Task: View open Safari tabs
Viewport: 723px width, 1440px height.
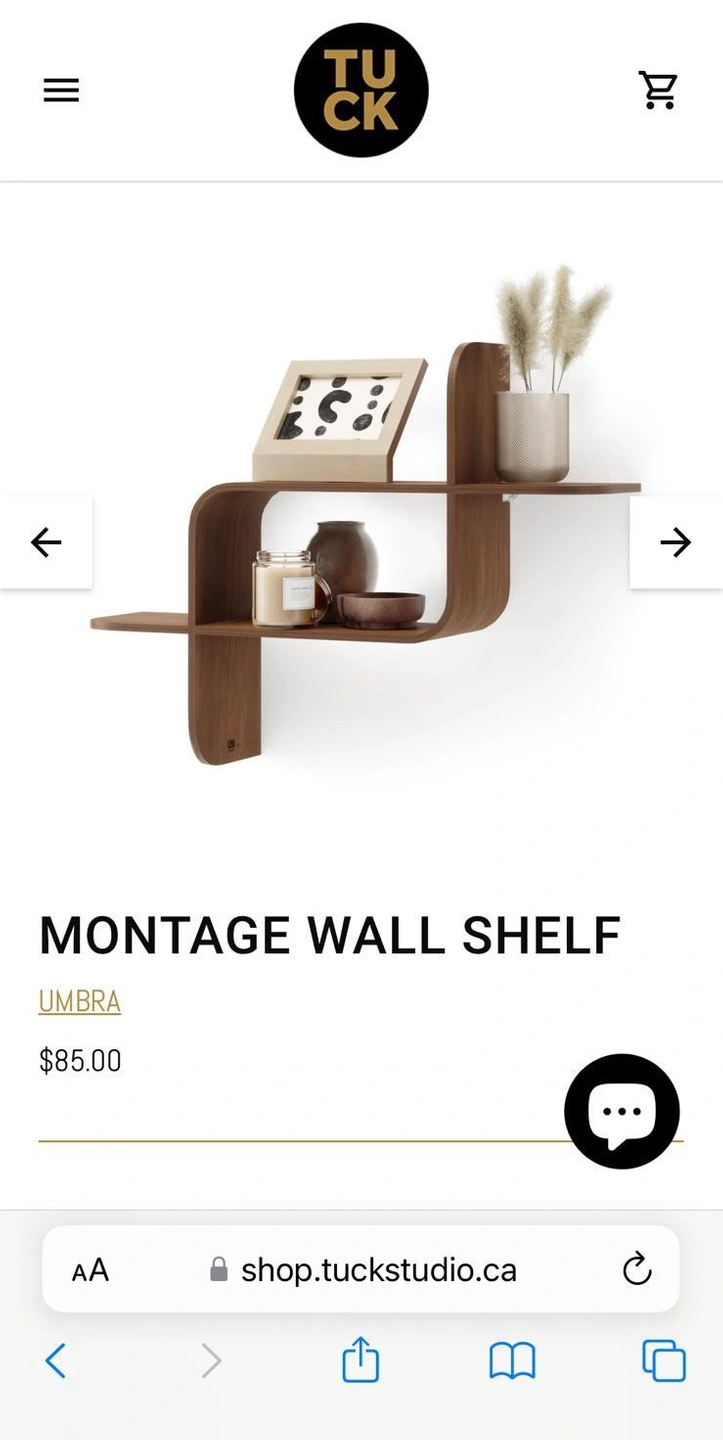Action: click(x=664, y=1361)
